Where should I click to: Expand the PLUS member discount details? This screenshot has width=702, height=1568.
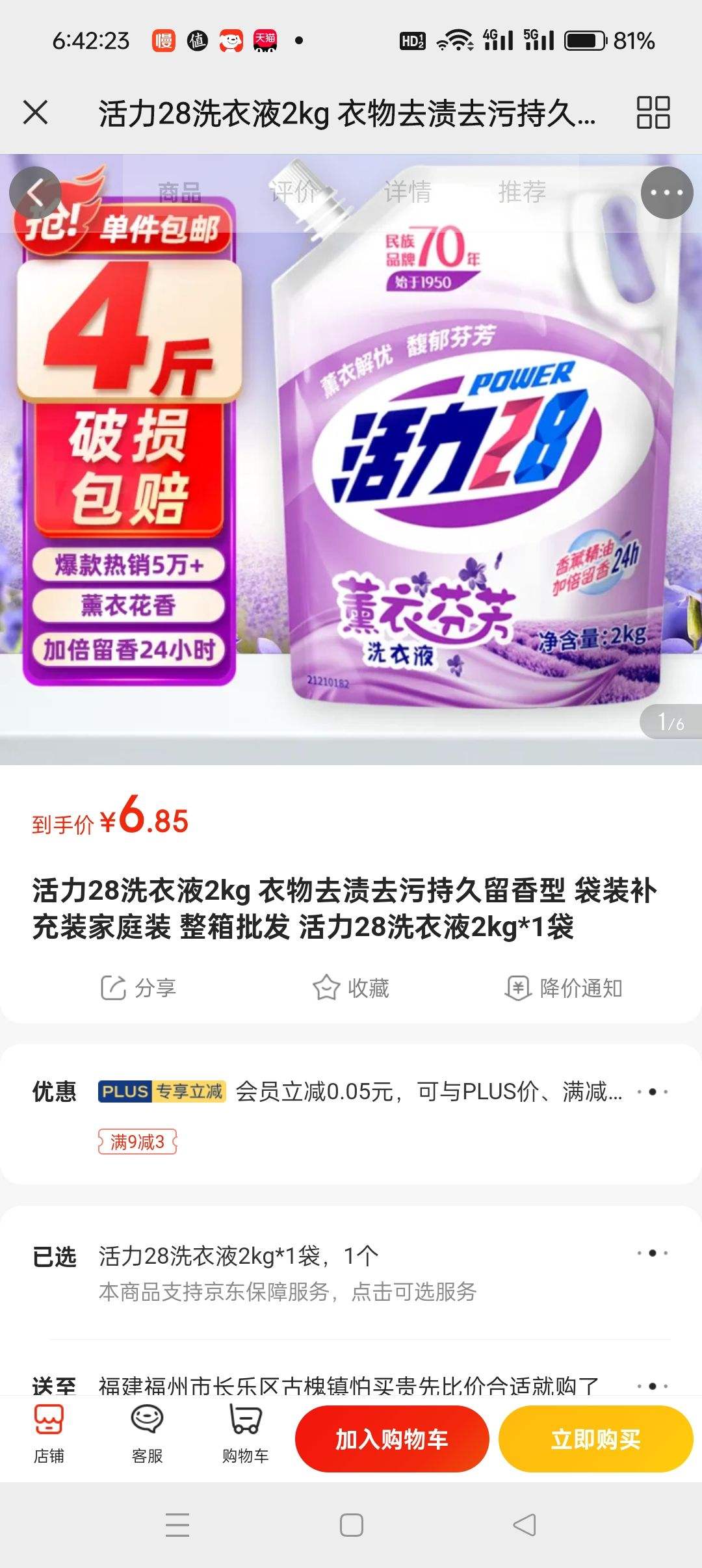tap(429, 1092)
